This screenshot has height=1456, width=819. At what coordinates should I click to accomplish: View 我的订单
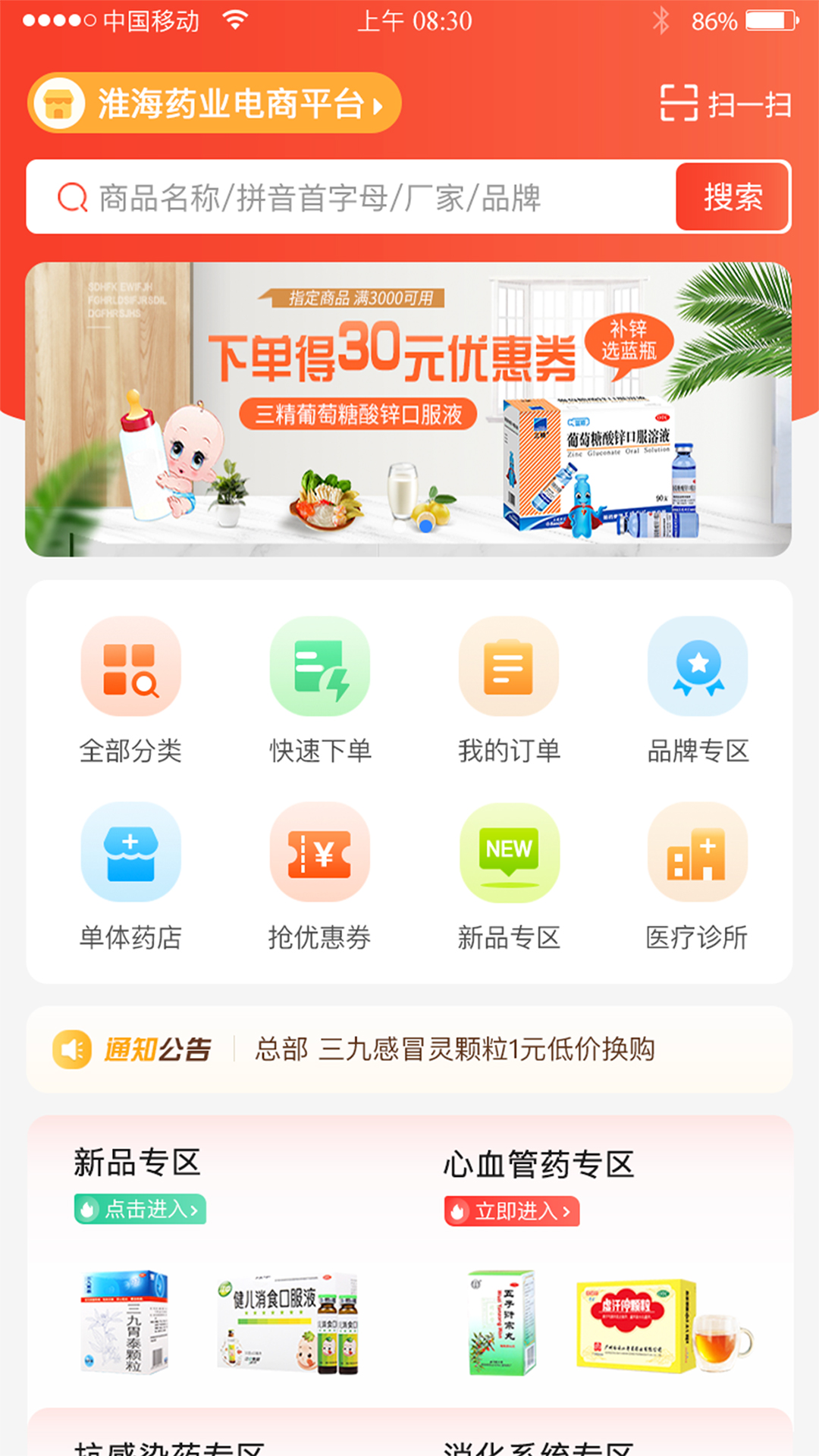pyautogui.click(x=509, y=691)
